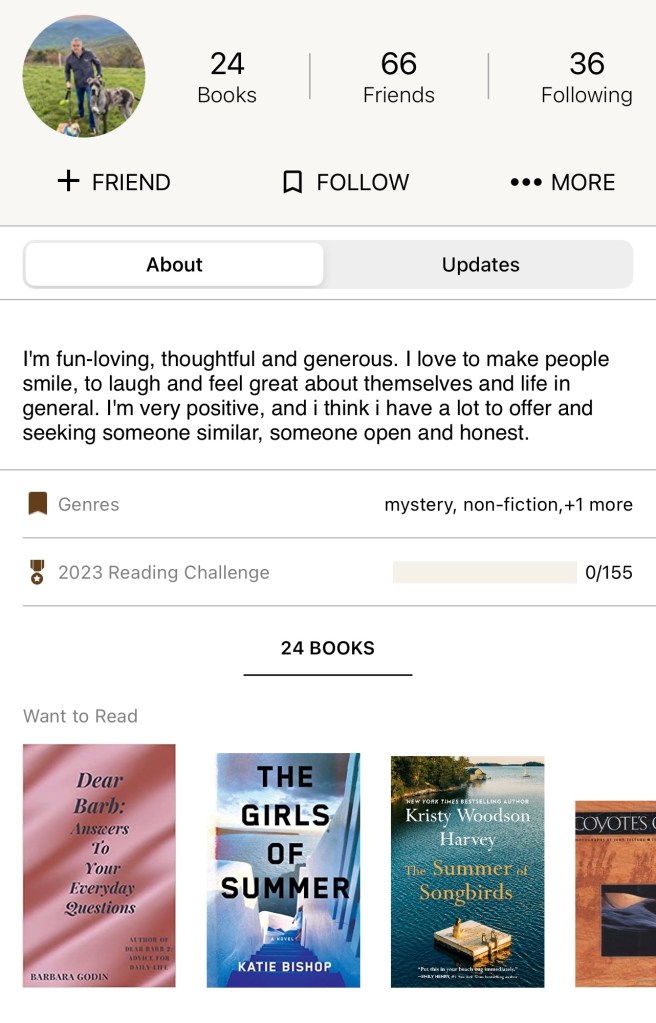The height and width of the screenshot is (1023, 656).
Task: Open the 2023 Reading Challenge row
Action: (328, 573)
